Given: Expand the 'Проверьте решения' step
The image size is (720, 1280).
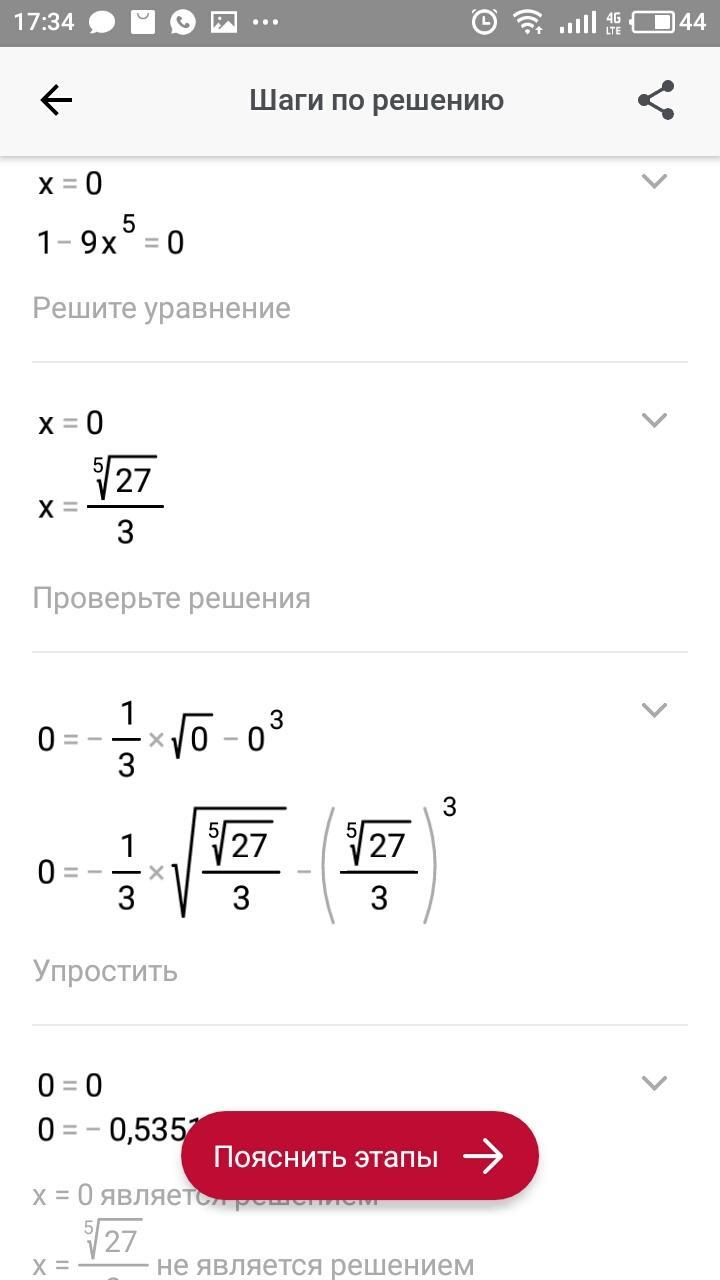Looking at the screenshot, I should click(653, 420).
